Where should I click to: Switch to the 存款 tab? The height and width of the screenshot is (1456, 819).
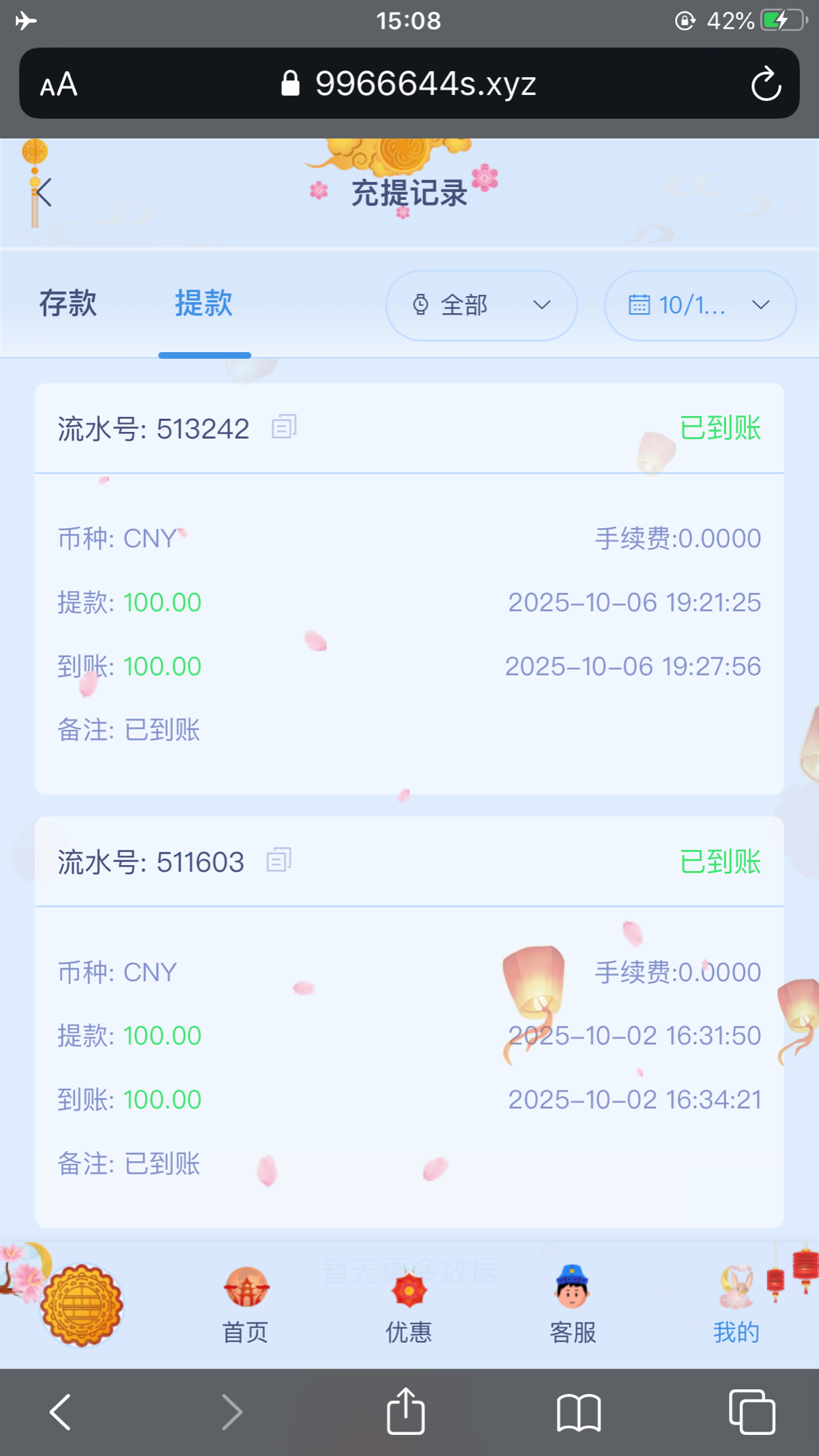pyautogui.click(x=68, y=304)
